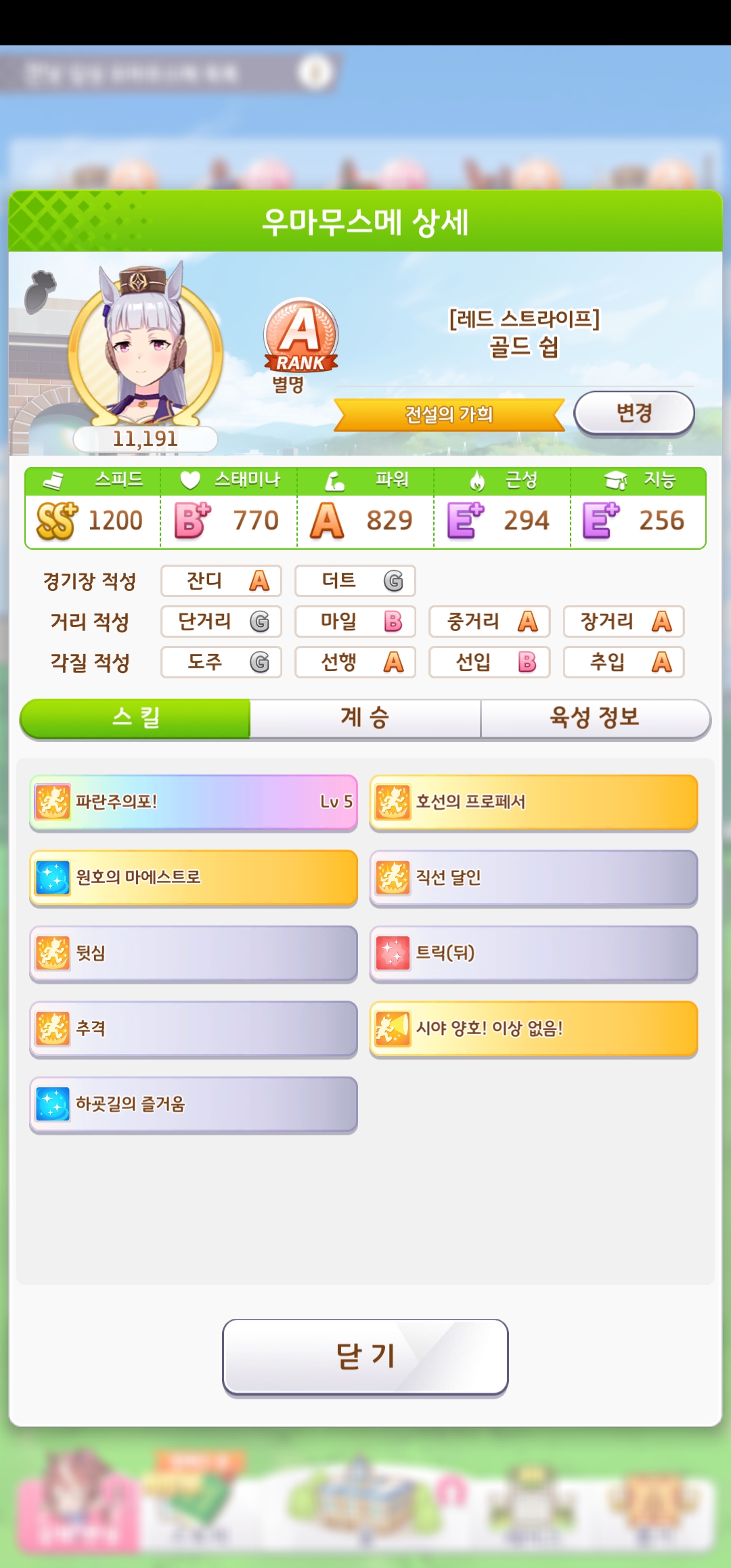Screen dimensions: 731x1568
Task: Select the 스킬 tab
Action: click(x=135, y=718)
